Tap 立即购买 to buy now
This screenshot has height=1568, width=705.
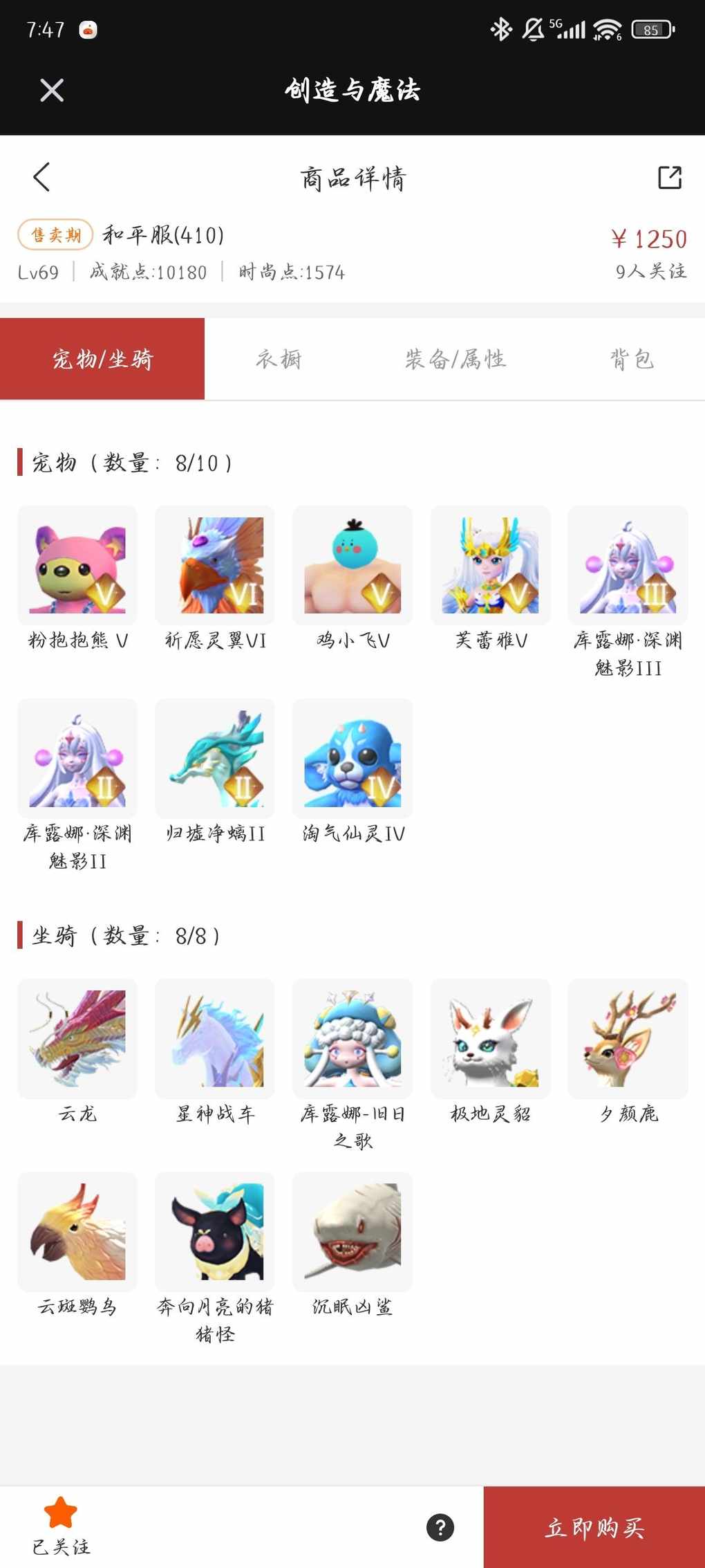click(x=594, y=1527)
